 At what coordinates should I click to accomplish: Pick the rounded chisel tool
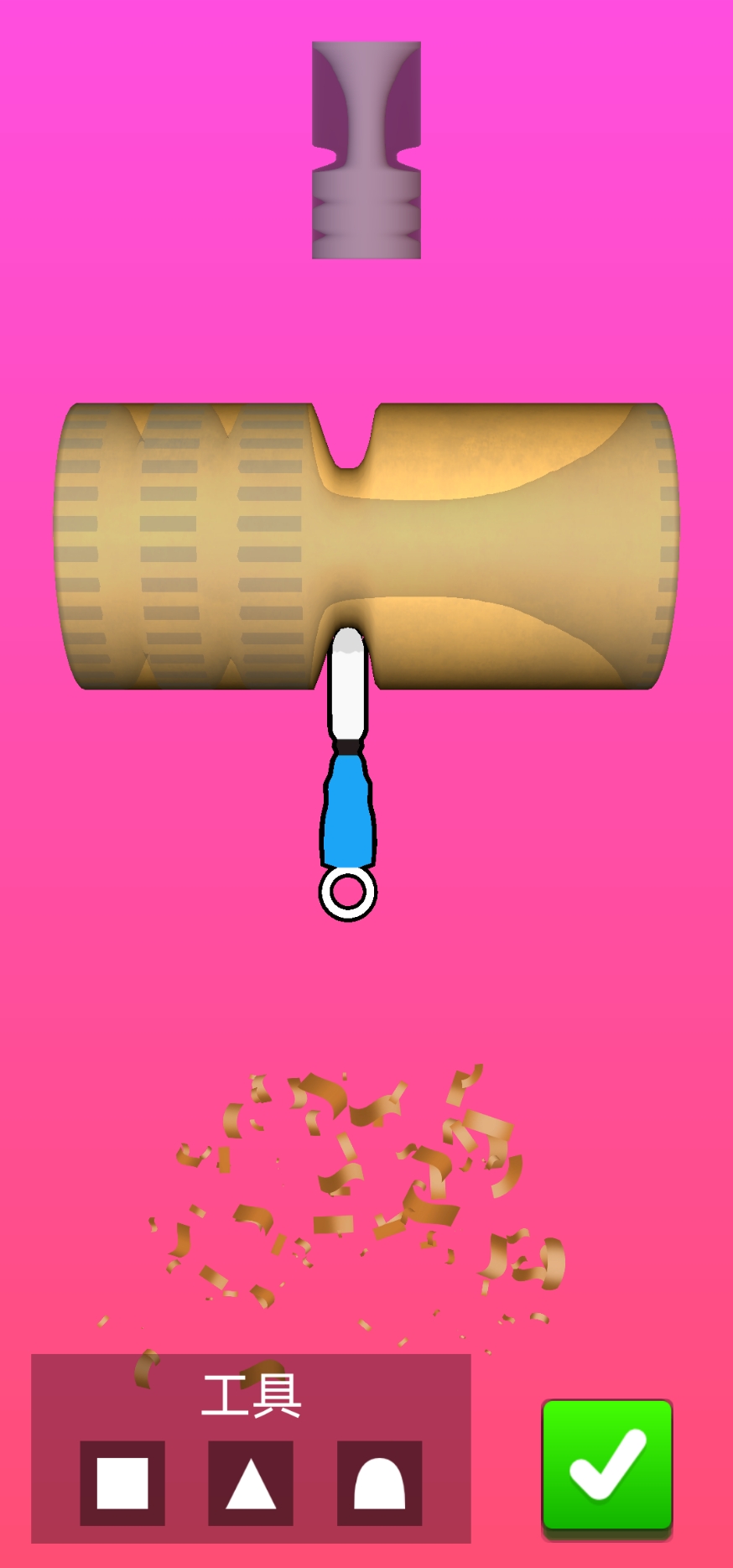click(x=379, y=1482)
